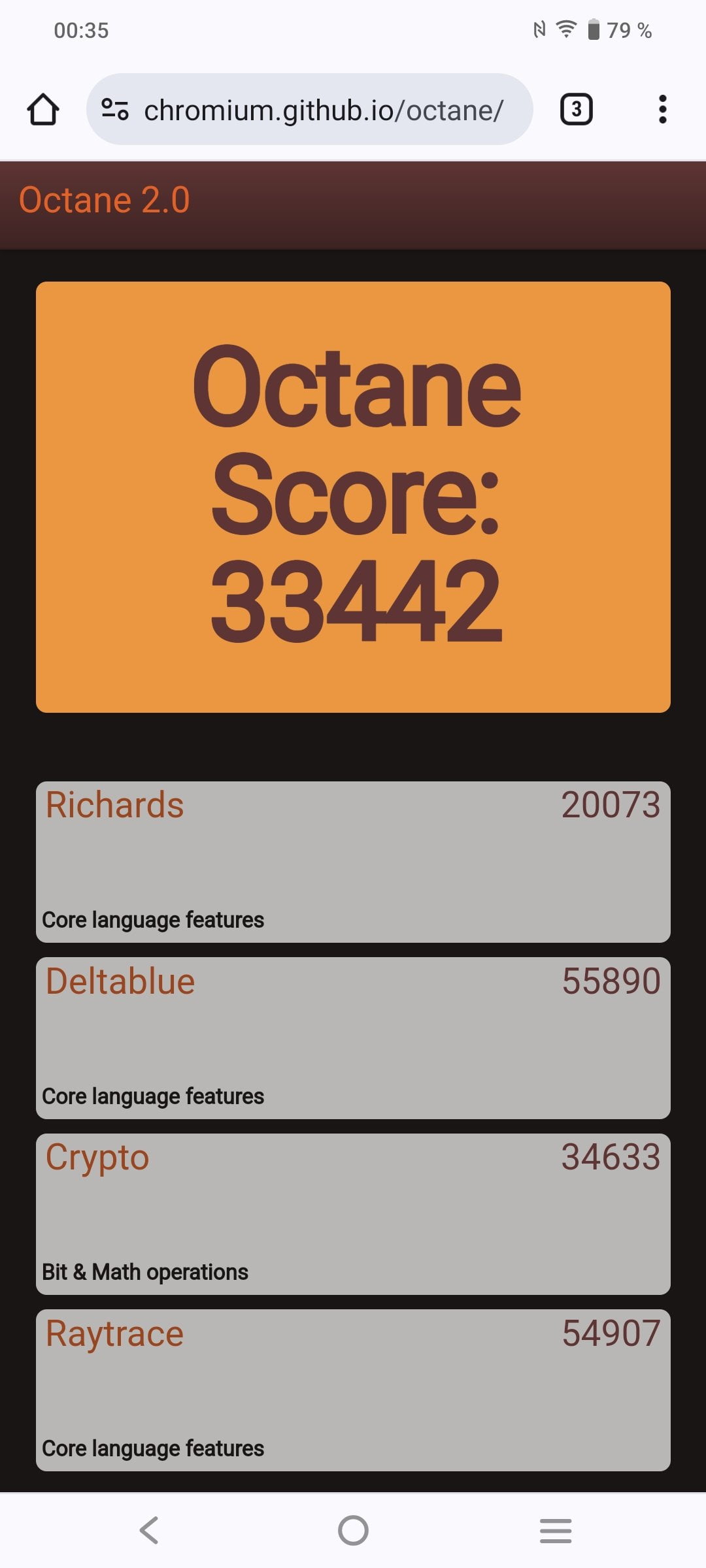Tap the chromium.github.io/octane address bar
This screenshot has width=706, height=1568.
click(x=309, y=109)
